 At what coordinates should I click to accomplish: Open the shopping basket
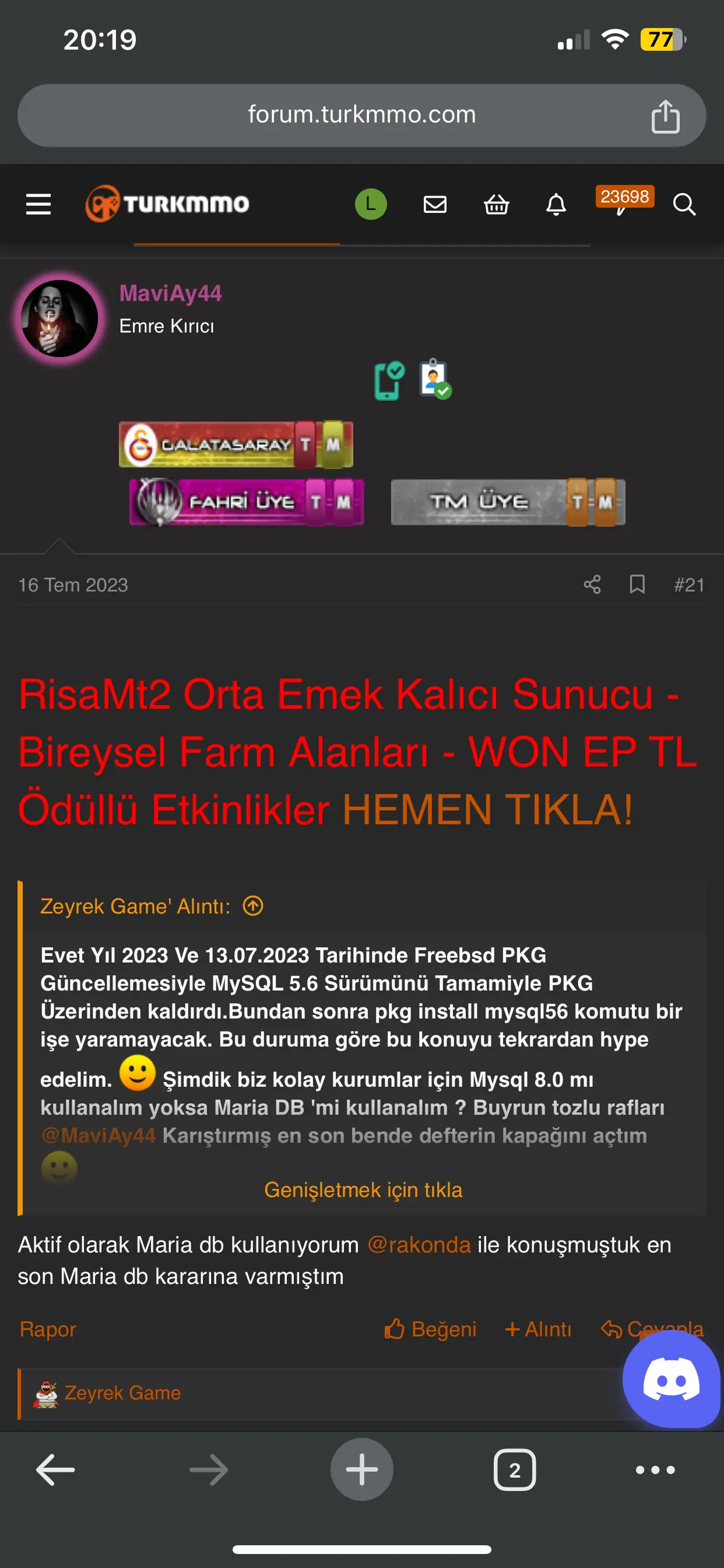[496, 205]
